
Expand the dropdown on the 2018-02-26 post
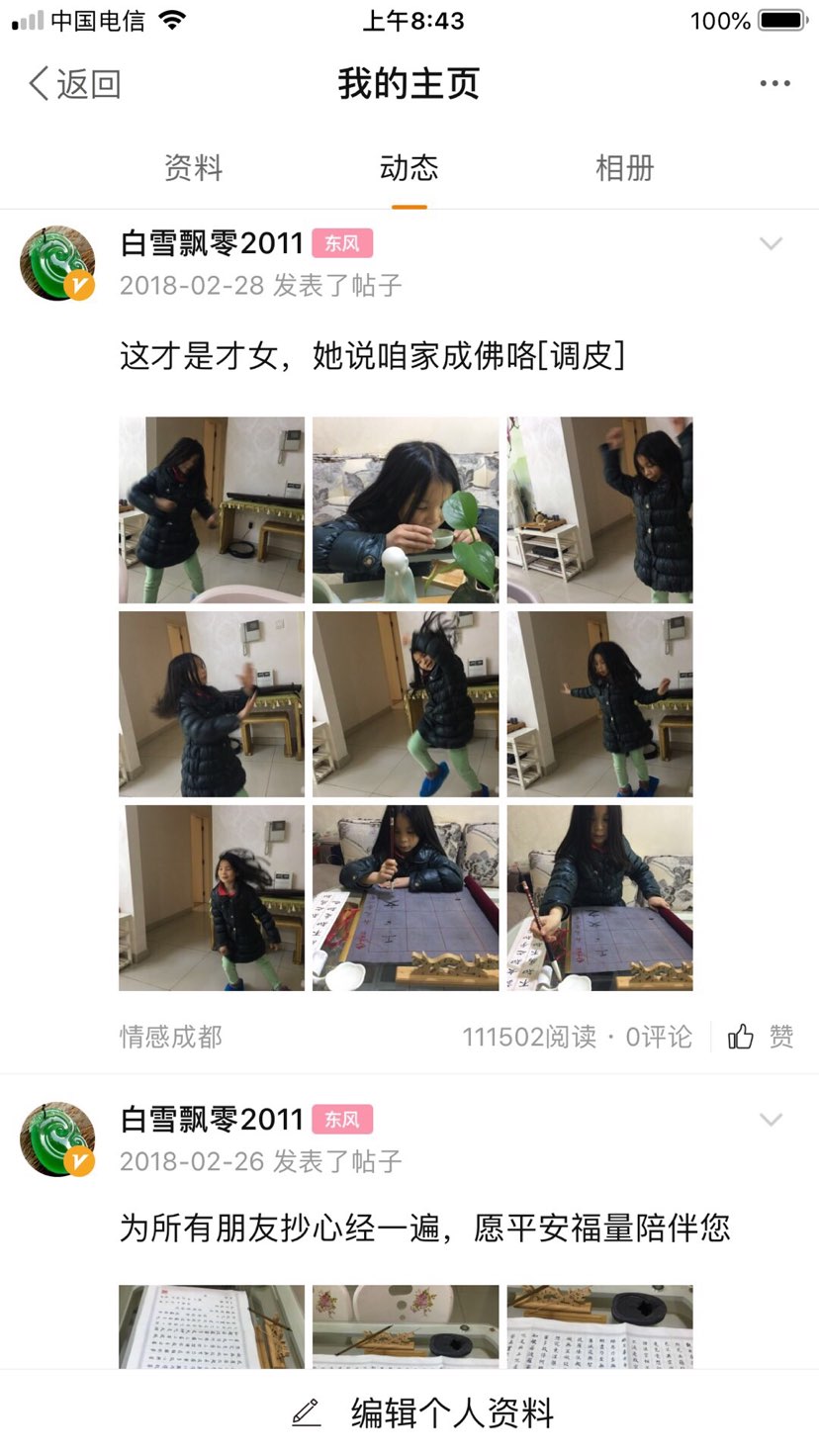770,1120
